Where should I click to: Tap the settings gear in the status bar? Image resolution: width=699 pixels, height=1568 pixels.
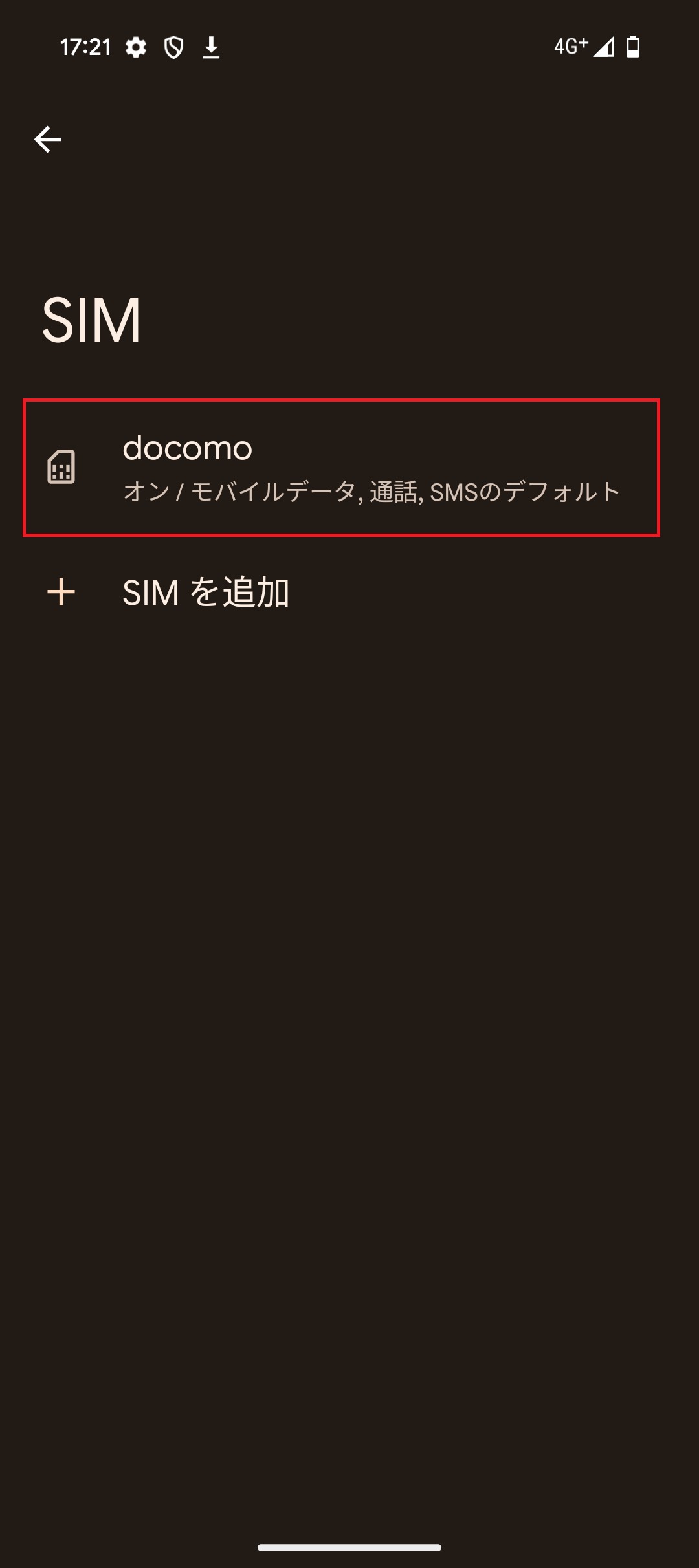(x=137, y=46)
